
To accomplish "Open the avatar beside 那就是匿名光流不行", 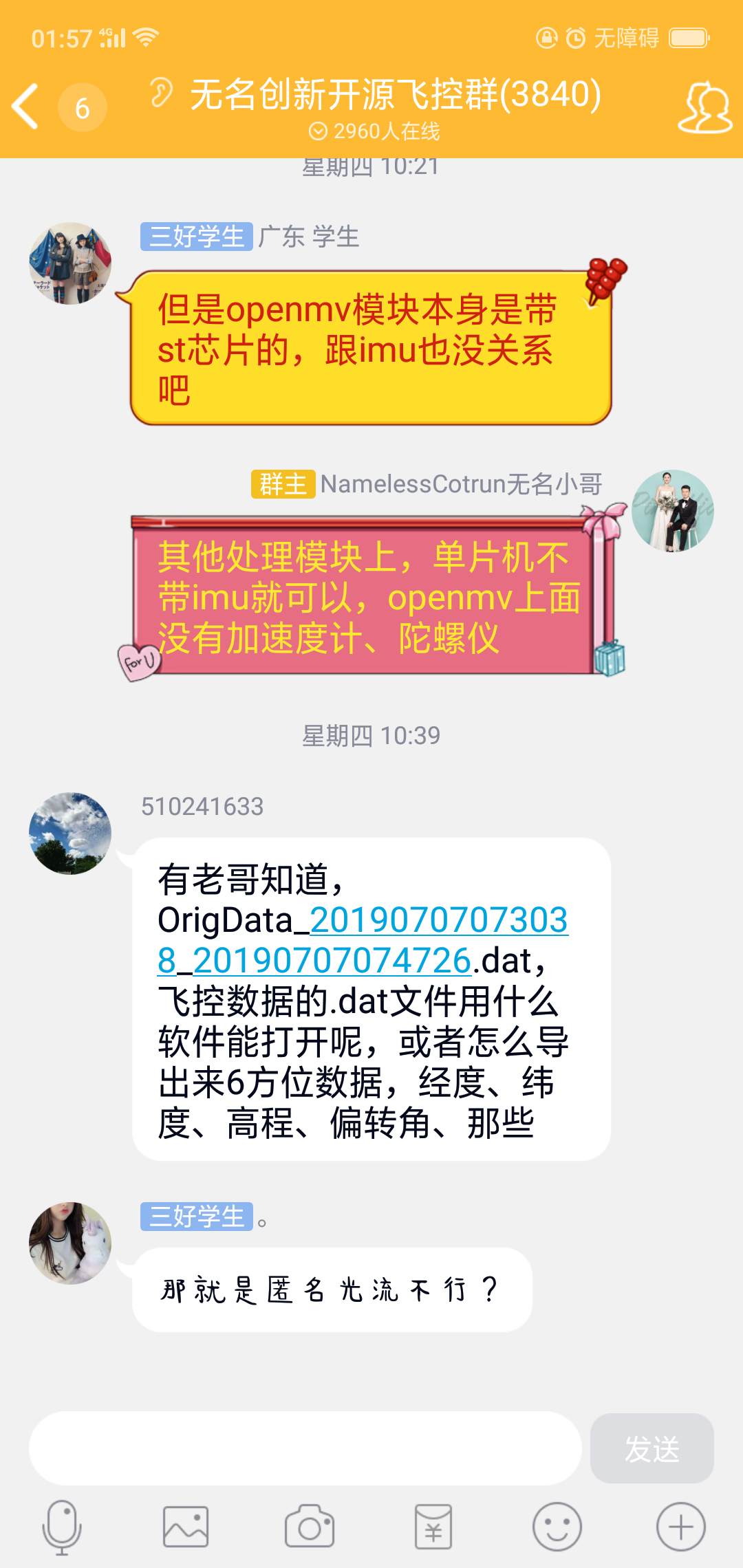I will [x=70, y=1243].
